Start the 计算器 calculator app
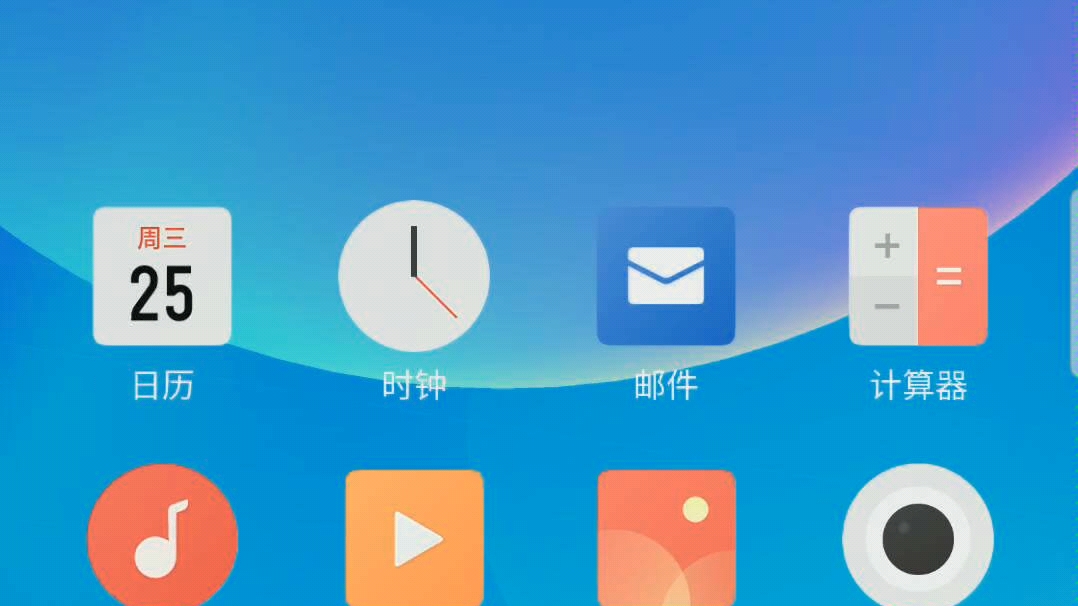 pyautogui.click(x=918, y=276)
